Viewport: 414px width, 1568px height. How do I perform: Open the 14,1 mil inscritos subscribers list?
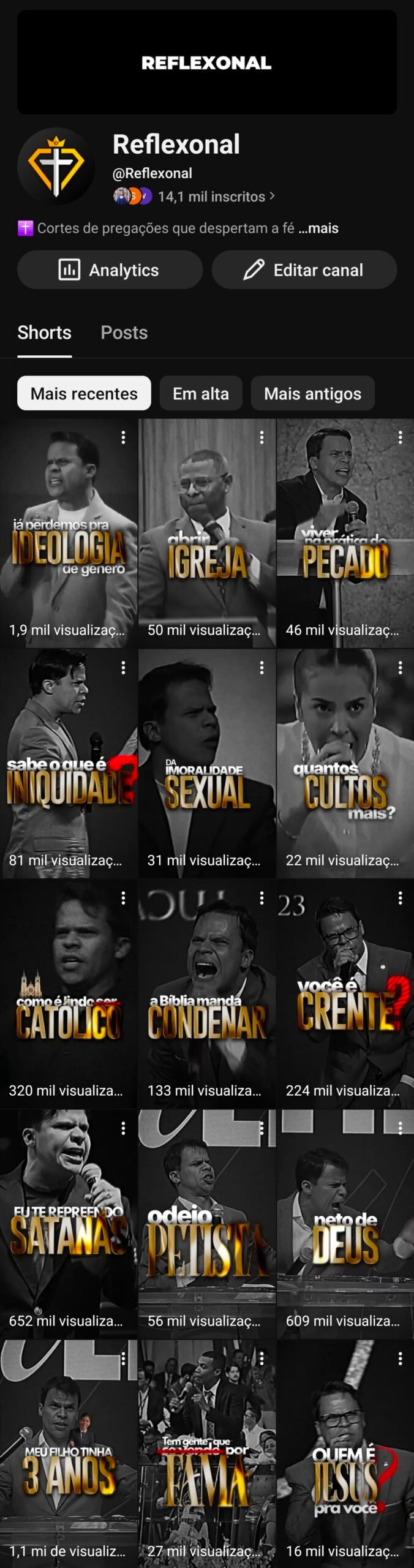pyautogui.click(x=211, y=197)
